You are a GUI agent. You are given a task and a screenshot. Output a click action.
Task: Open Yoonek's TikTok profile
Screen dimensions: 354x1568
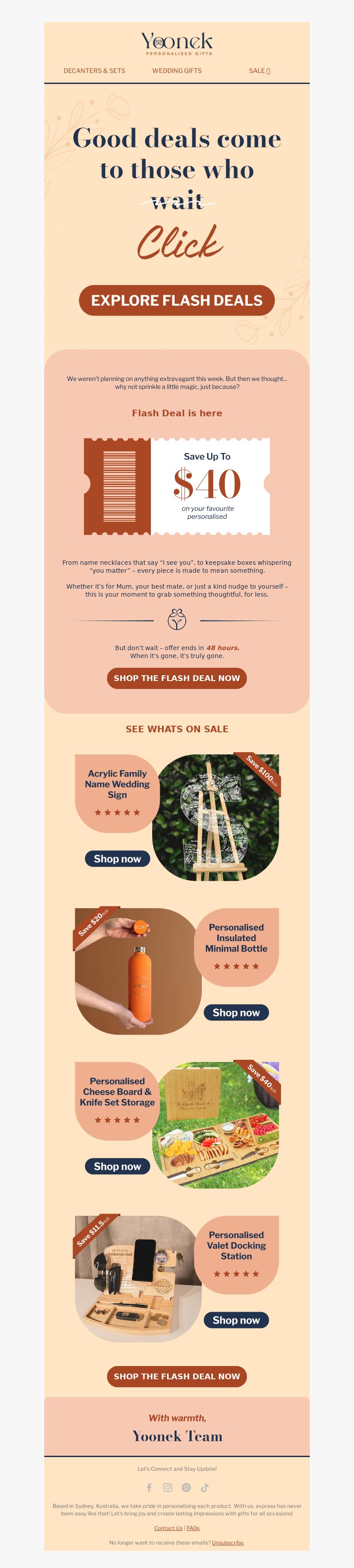205,1488
